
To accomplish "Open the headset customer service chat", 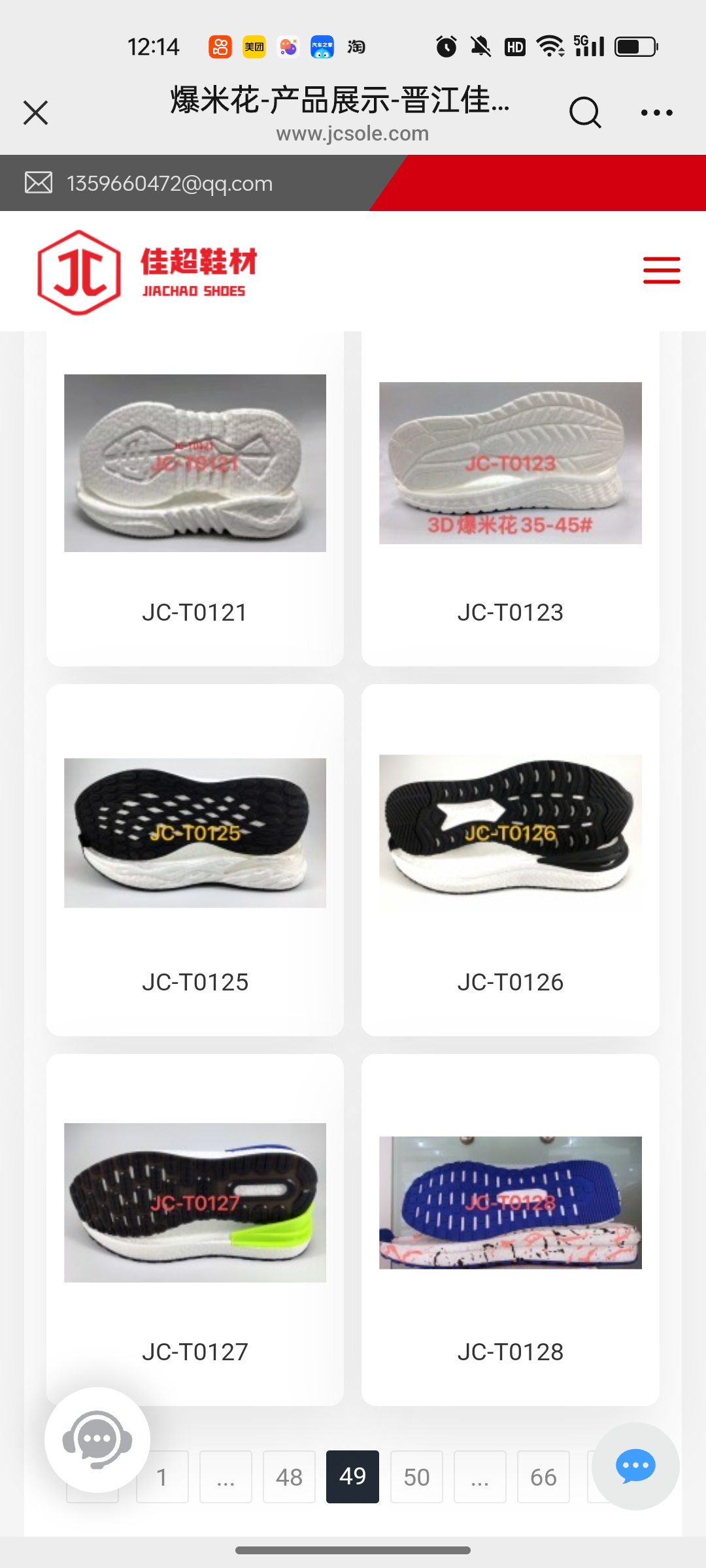I will pos(97,1439).
